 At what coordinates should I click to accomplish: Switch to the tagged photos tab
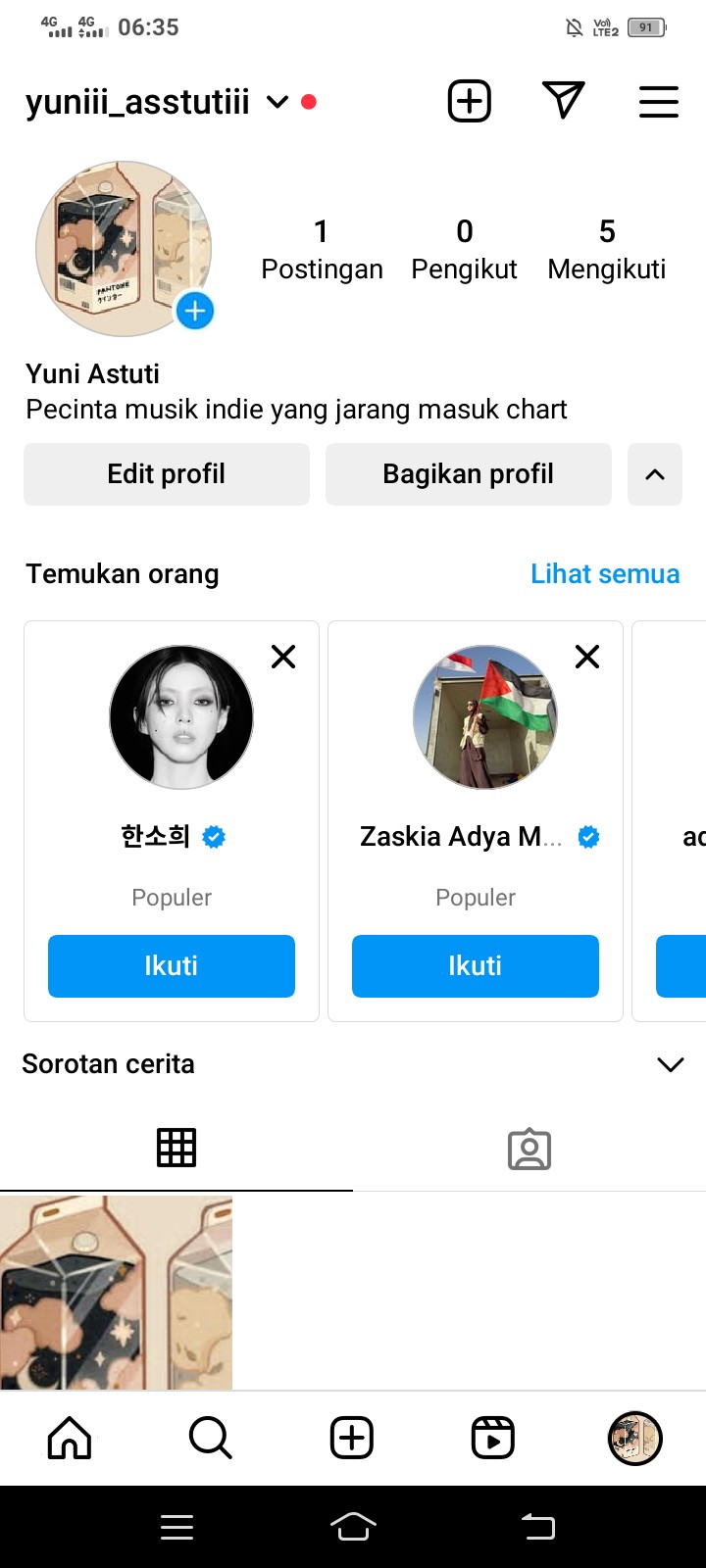529,1149
